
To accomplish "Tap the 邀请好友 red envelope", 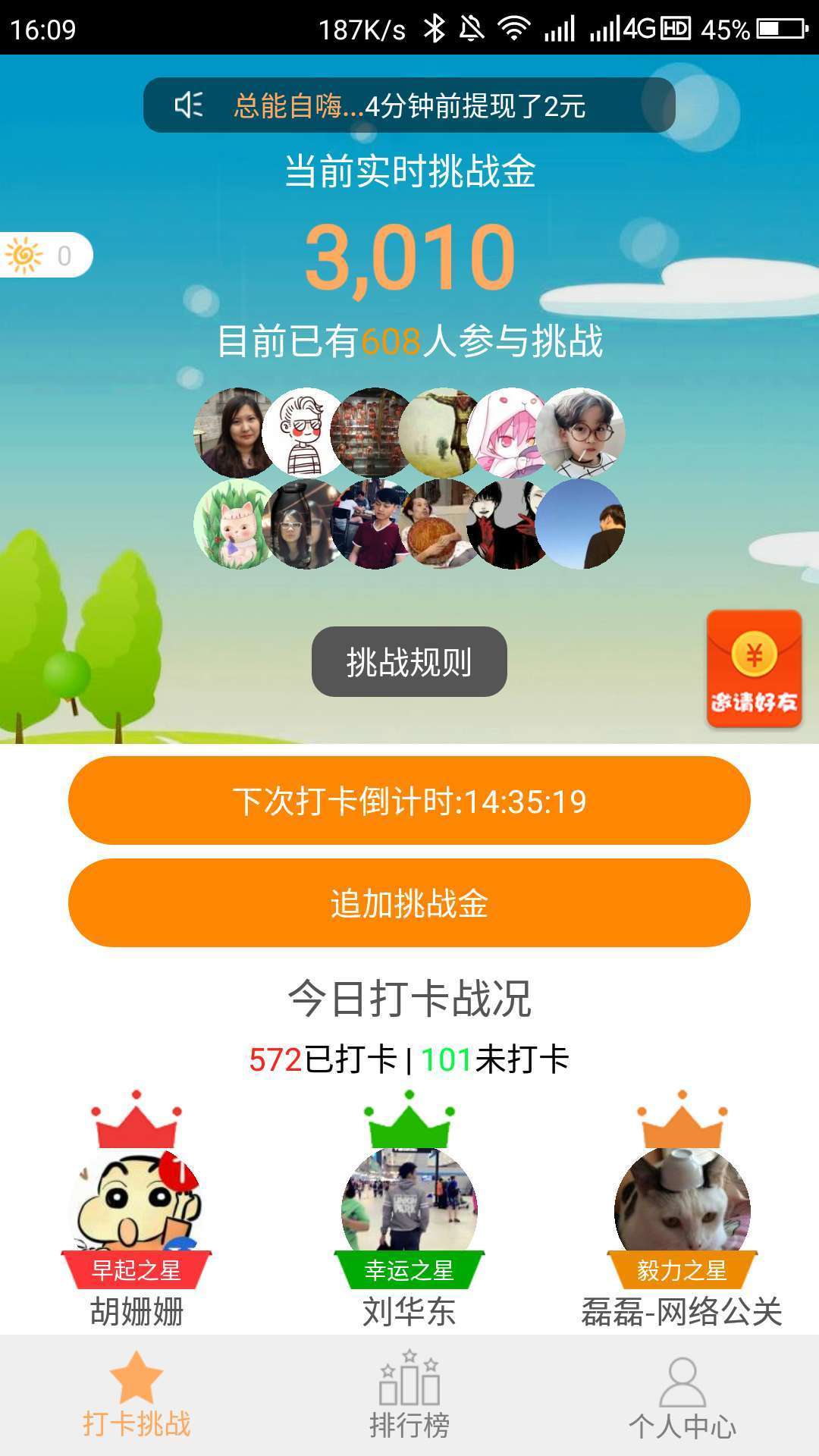I will 754,669.
